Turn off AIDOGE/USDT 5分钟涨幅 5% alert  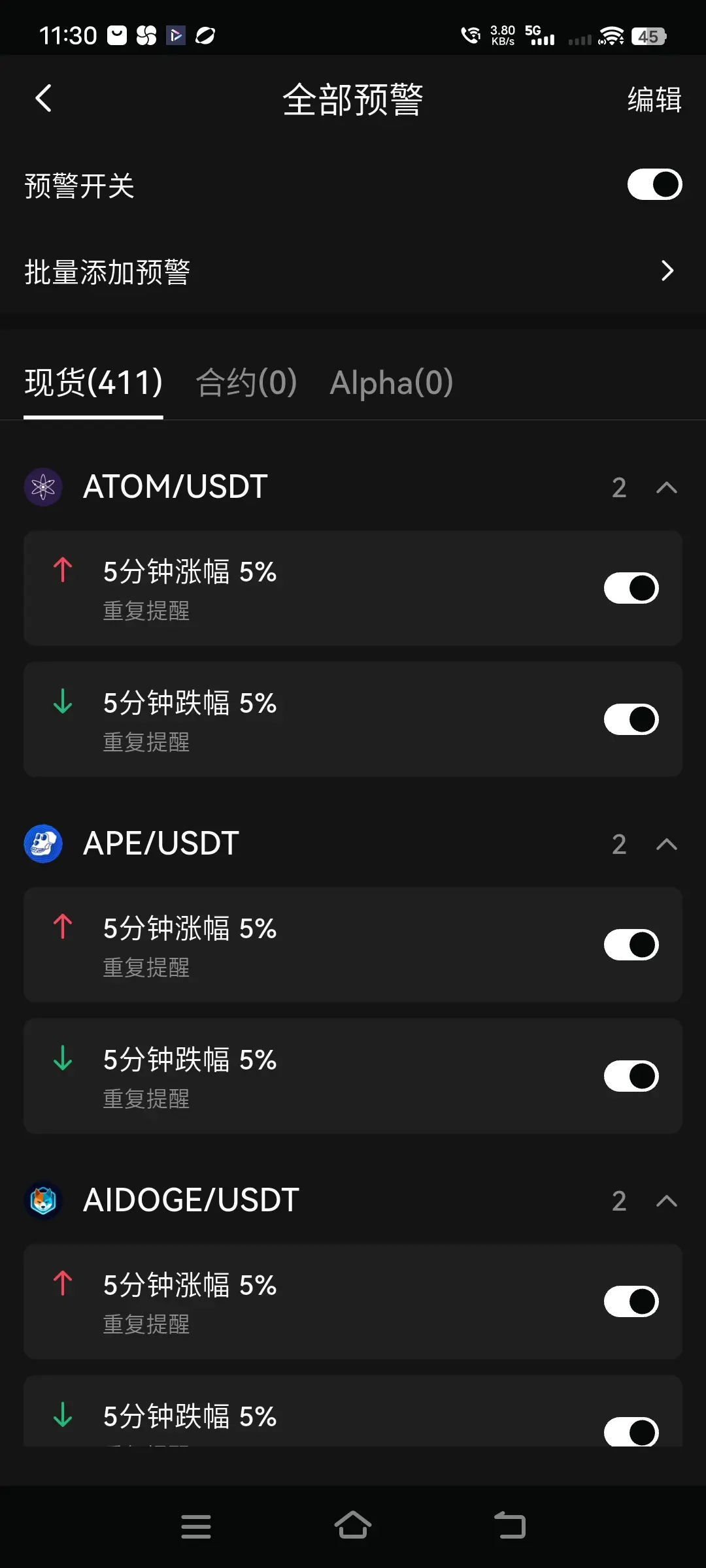coord(631,1302)
